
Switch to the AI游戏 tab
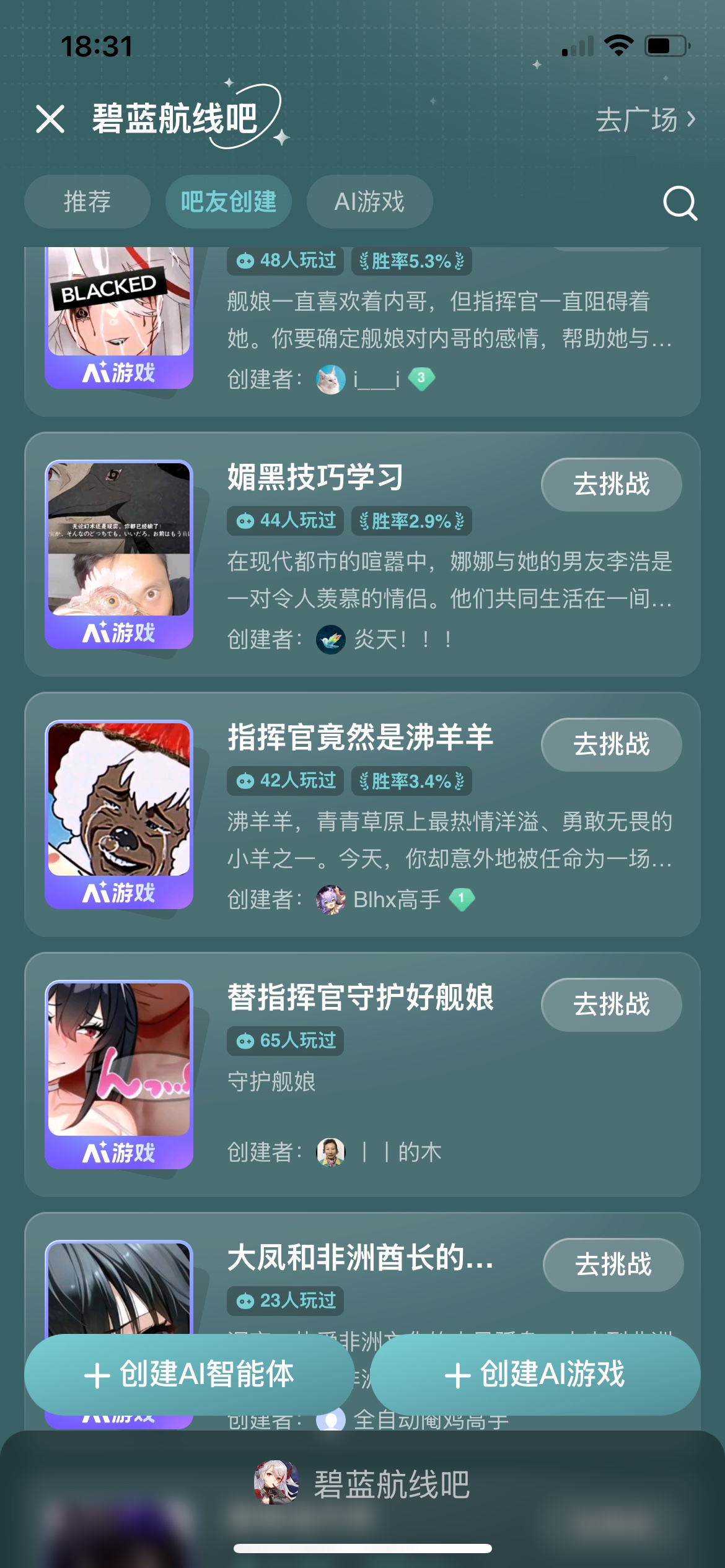pyautogui.click(x=369, y=202)
